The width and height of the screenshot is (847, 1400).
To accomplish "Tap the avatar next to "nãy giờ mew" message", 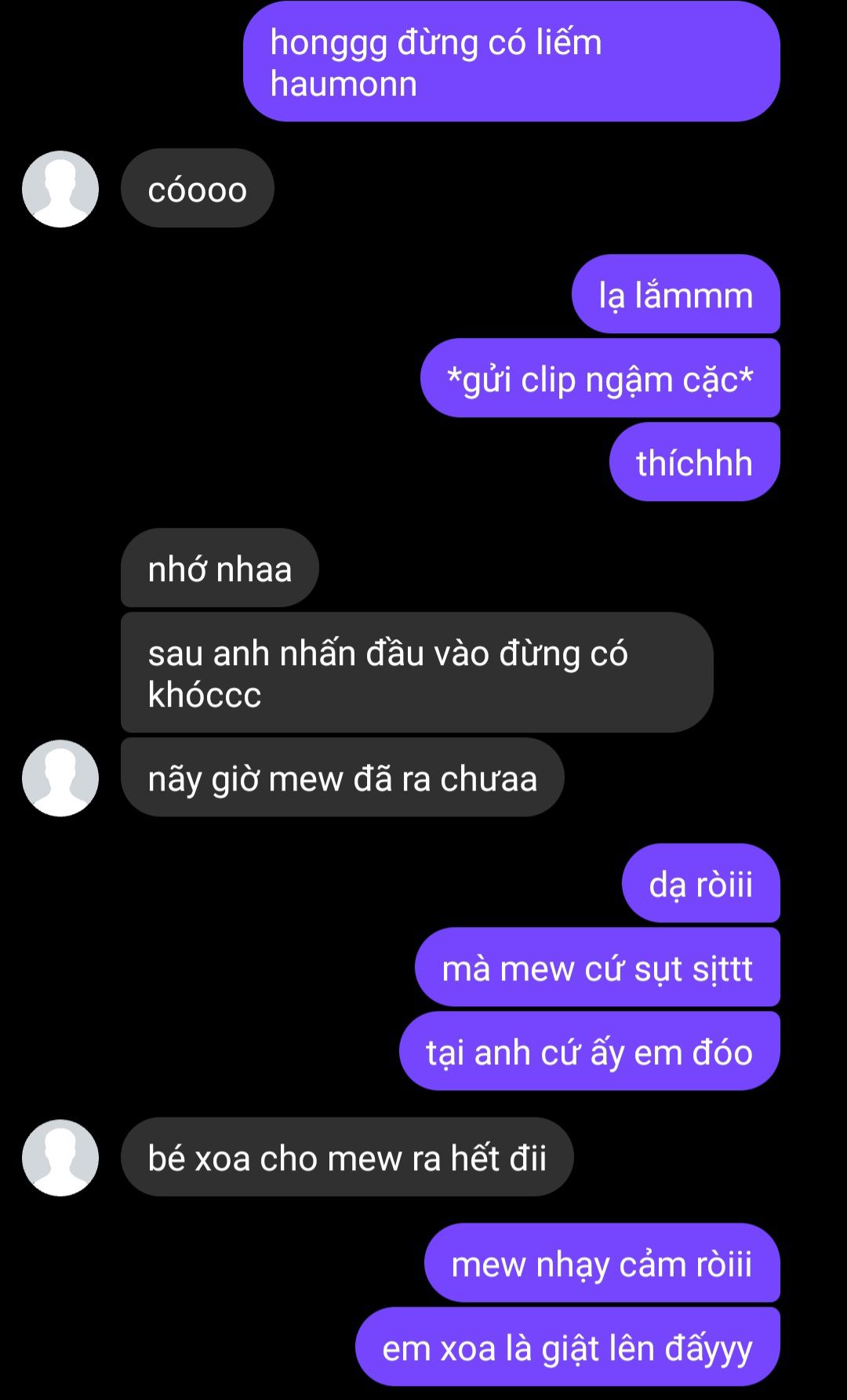I will [x=60, y=778].
